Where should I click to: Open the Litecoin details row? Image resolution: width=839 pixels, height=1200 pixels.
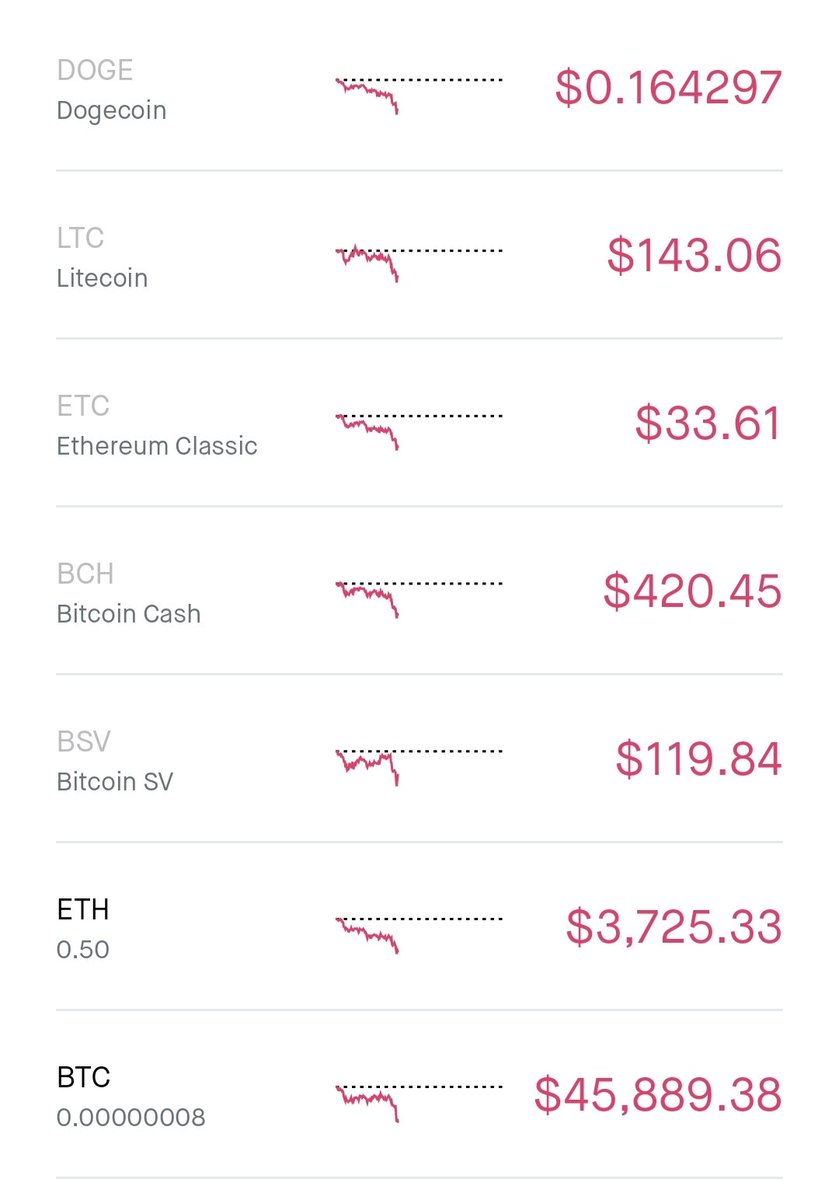(419, 255)
